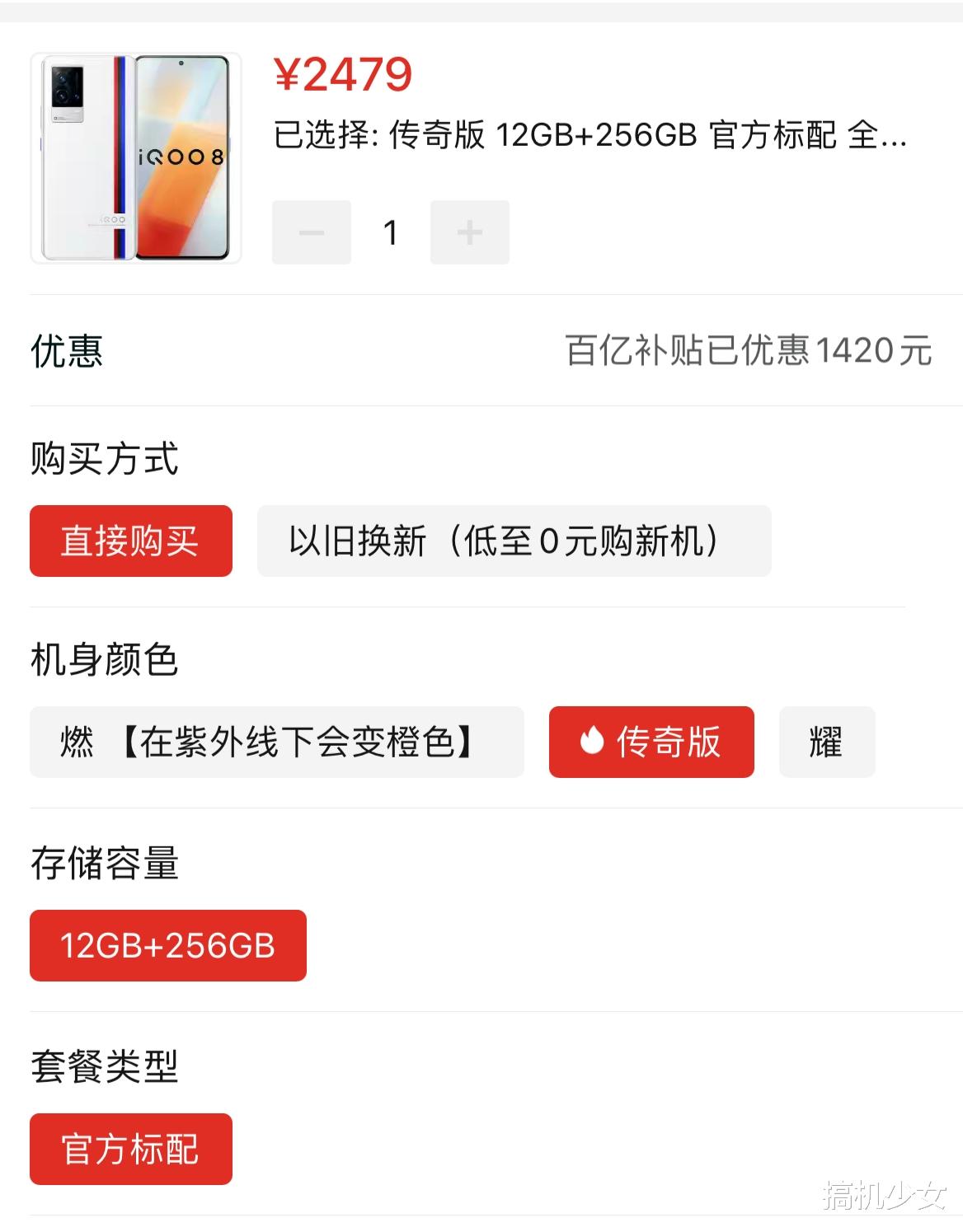The width and height of the screenshot is (963, 1232).
Task: Select the 传奇版 color option
Action: point(651,742)
